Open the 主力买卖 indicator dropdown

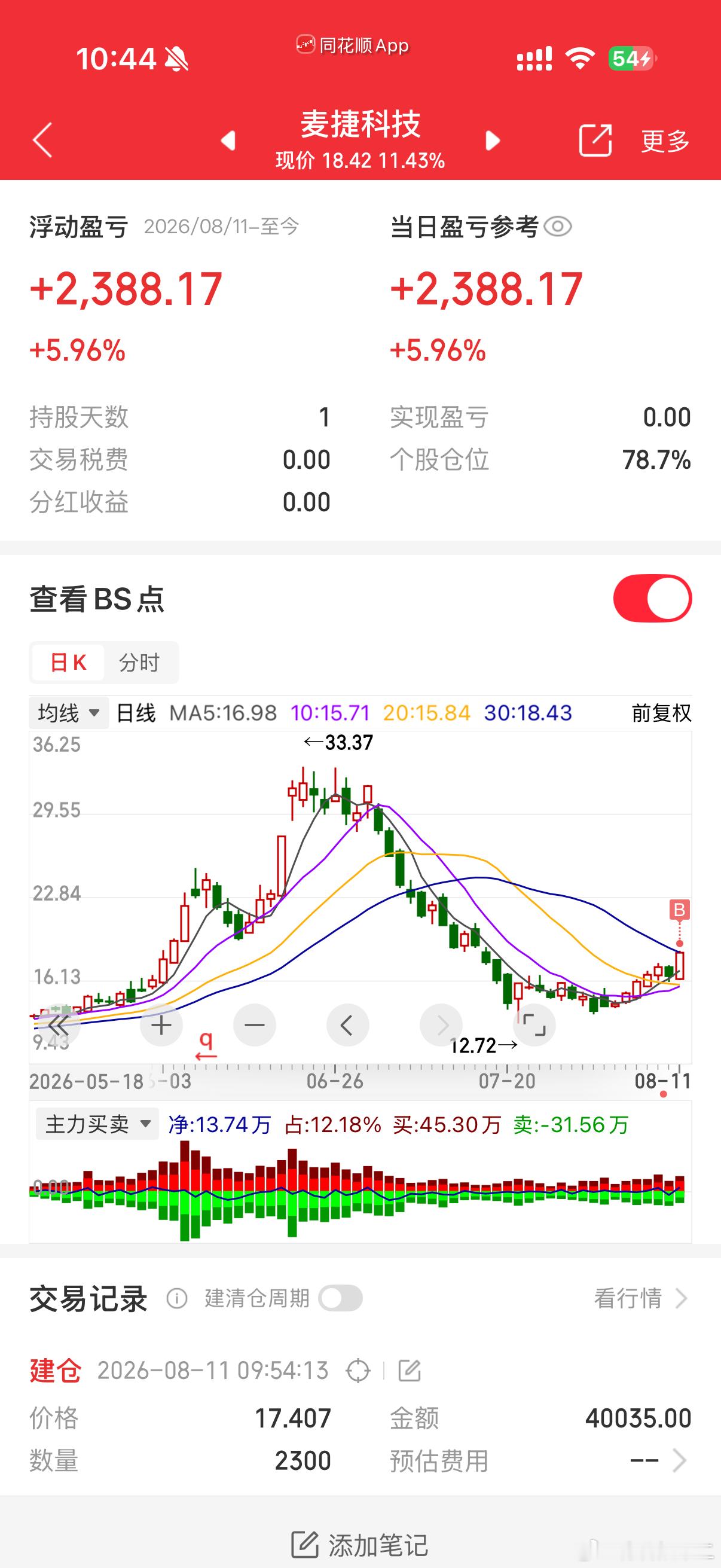coord(97,1124)
